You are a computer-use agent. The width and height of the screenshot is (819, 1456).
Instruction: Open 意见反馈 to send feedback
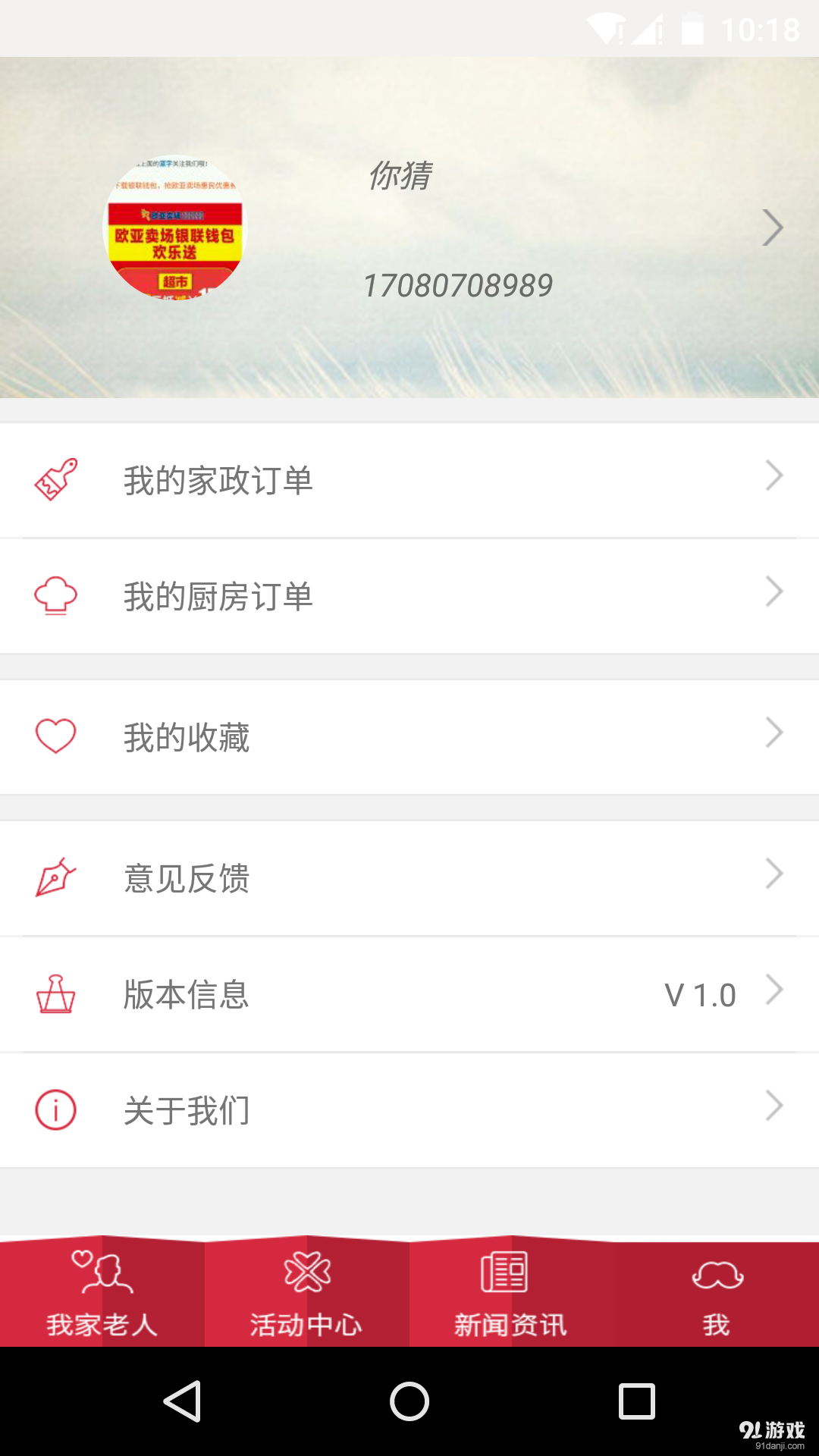(x=187, y=878)
